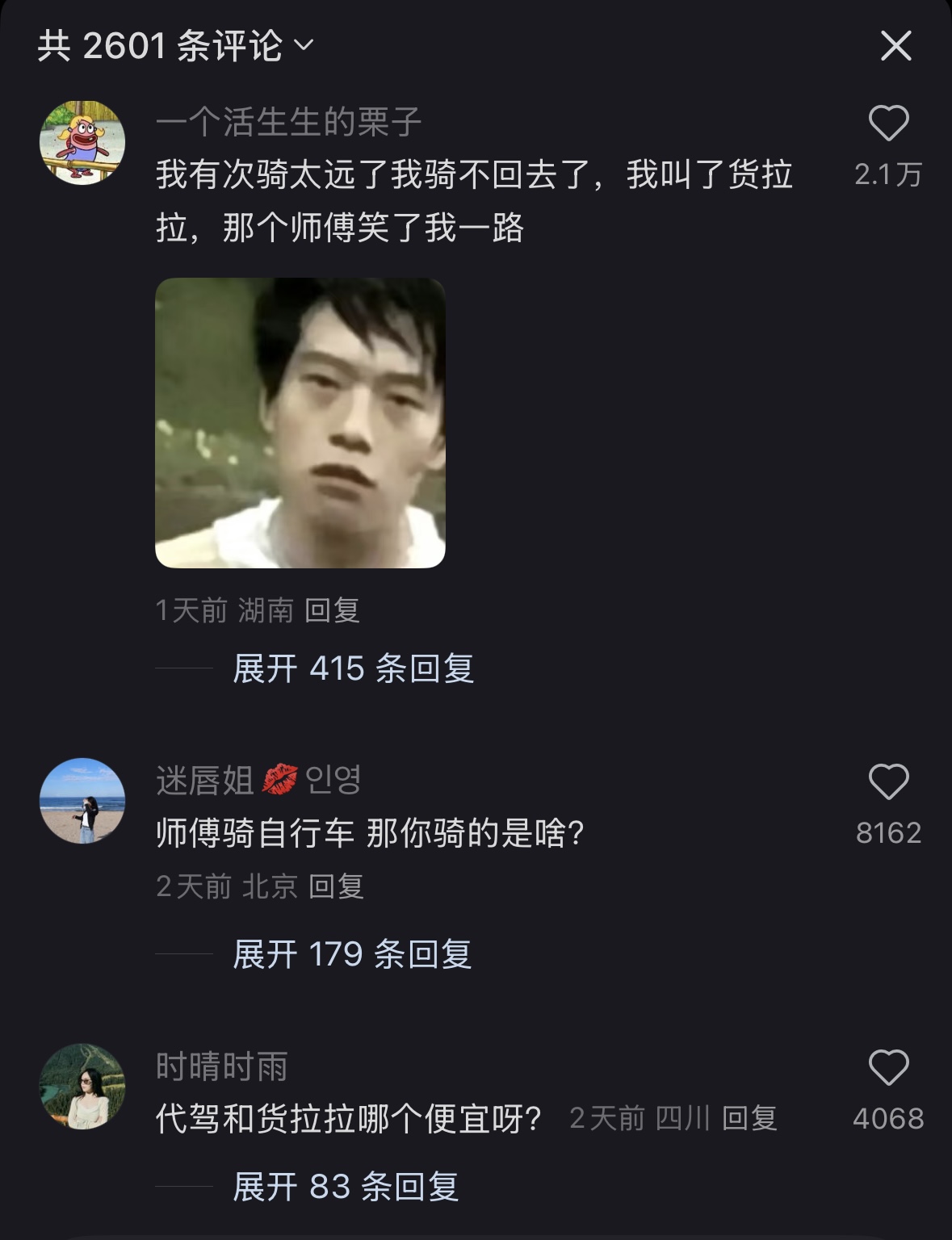The height and width of the screenshot is (1240, 952).
Task: Expand 展开 179 条回复
Action: 352,954
